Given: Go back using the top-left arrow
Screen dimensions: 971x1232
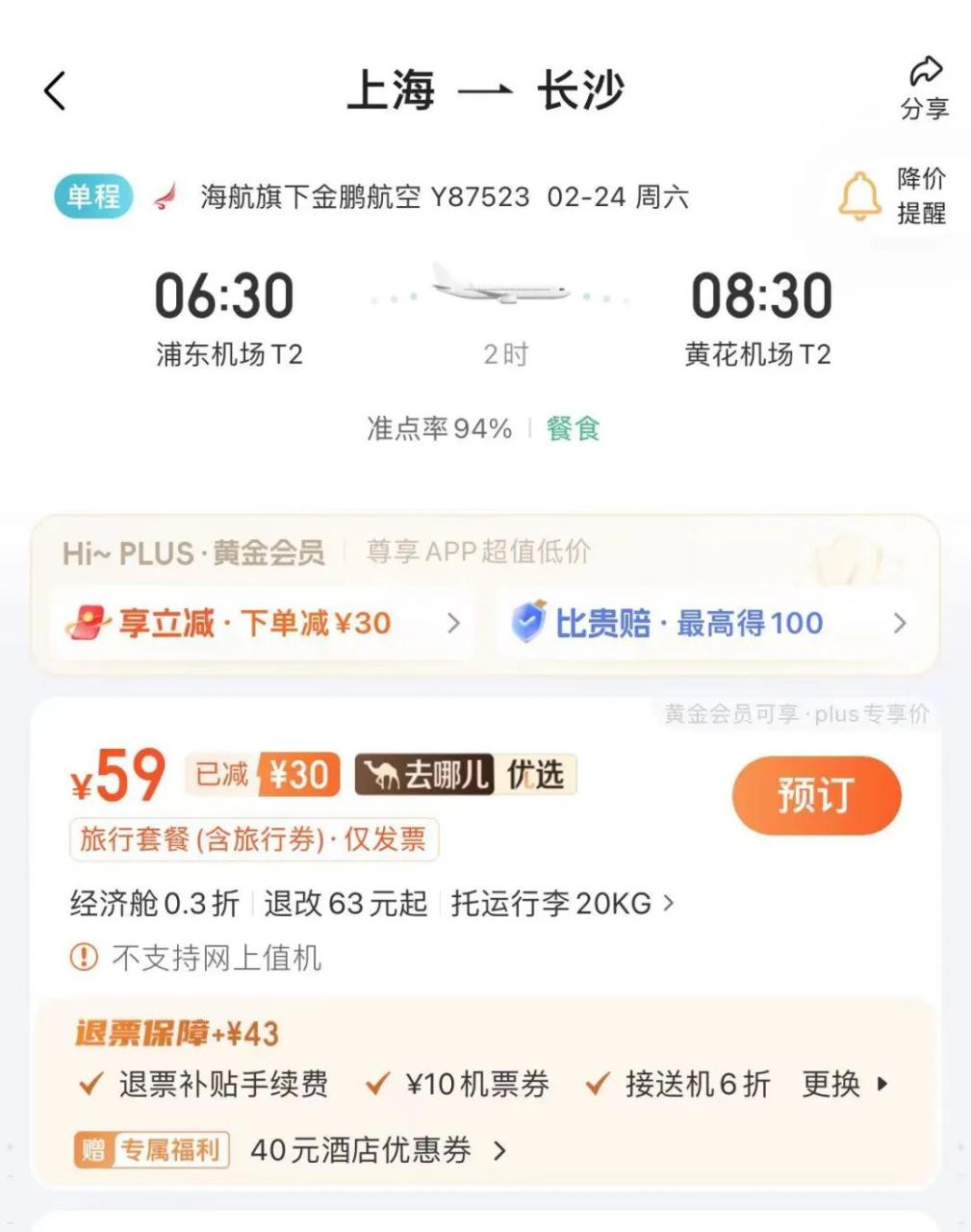Looking at the screenshot, I should pos(55,91).
